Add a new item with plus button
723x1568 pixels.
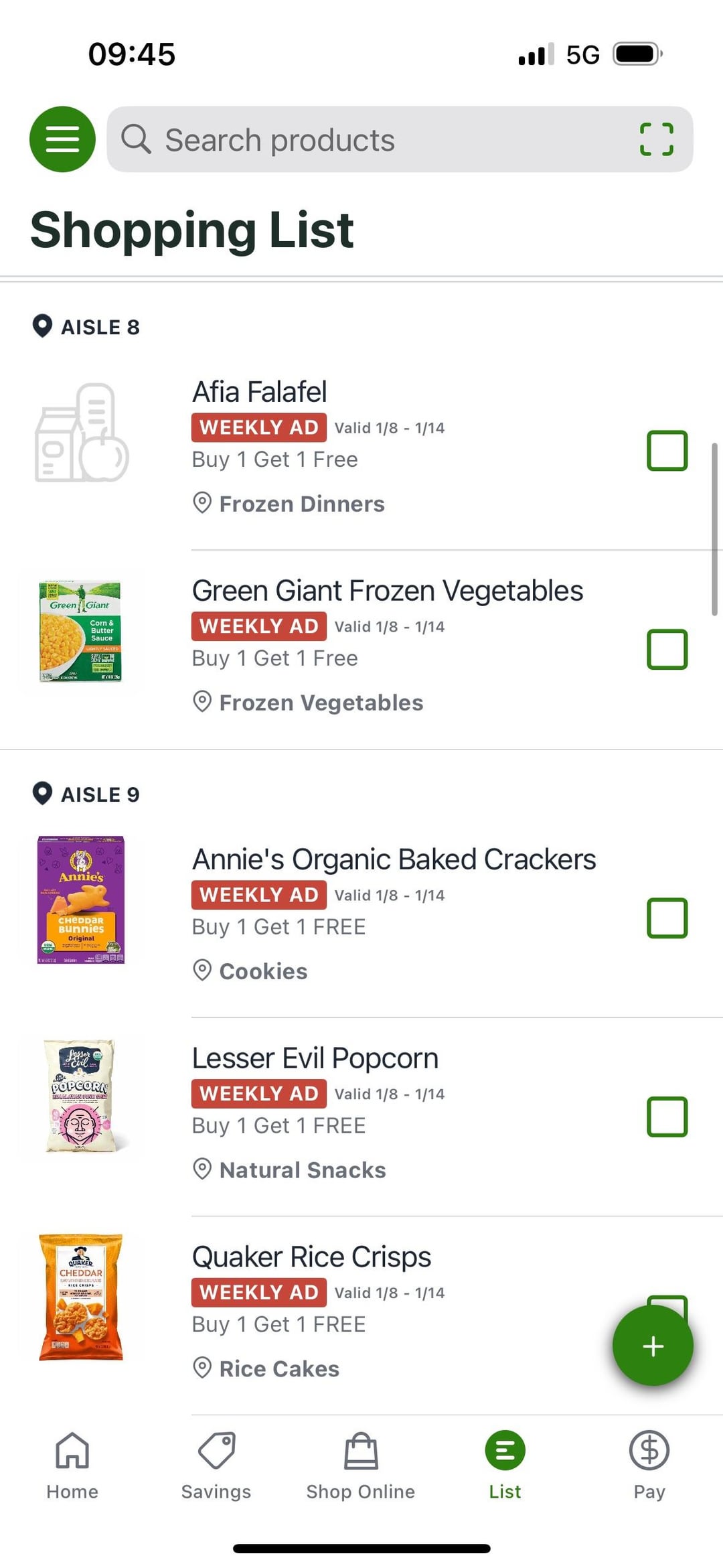[x=653, y=1346]
